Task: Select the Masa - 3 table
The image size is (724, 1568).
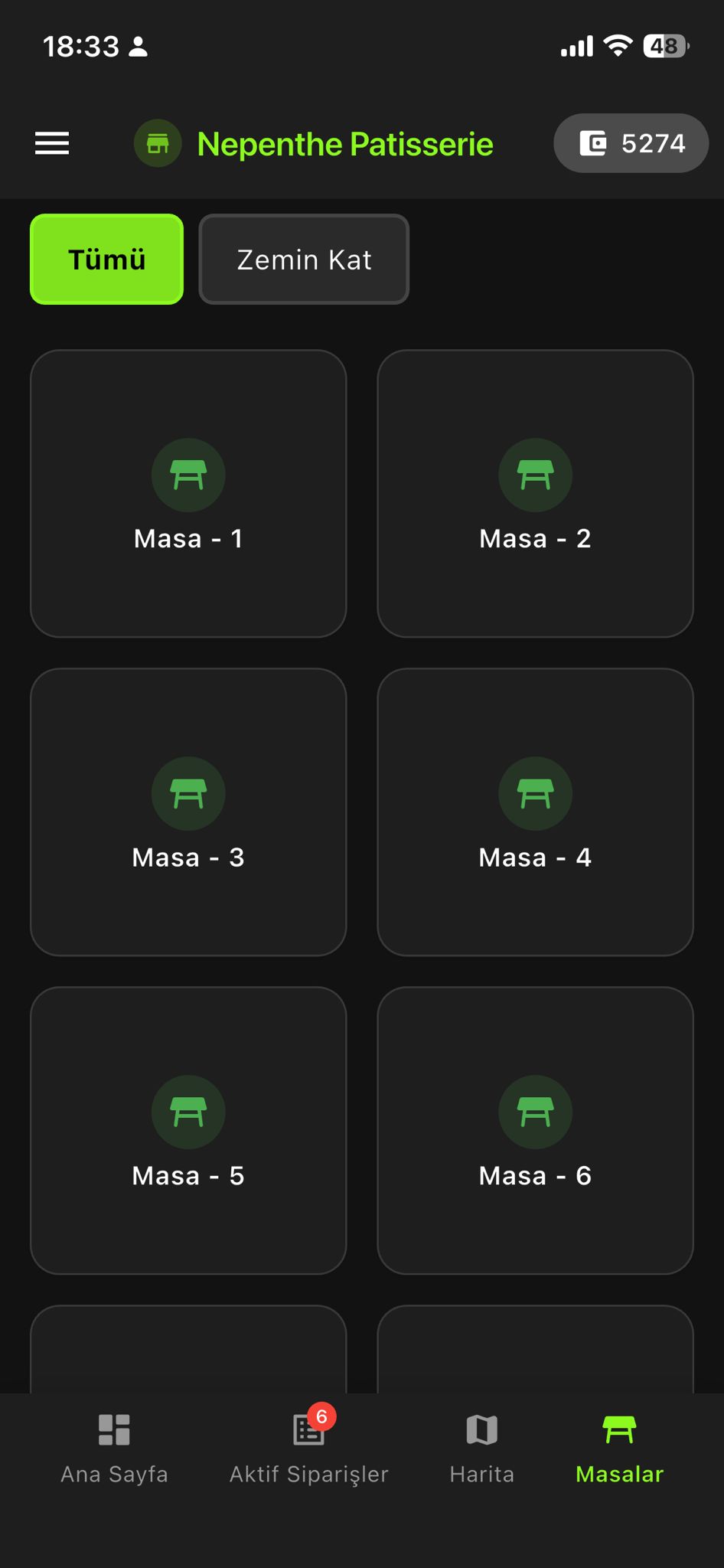Action: [188, 812]
